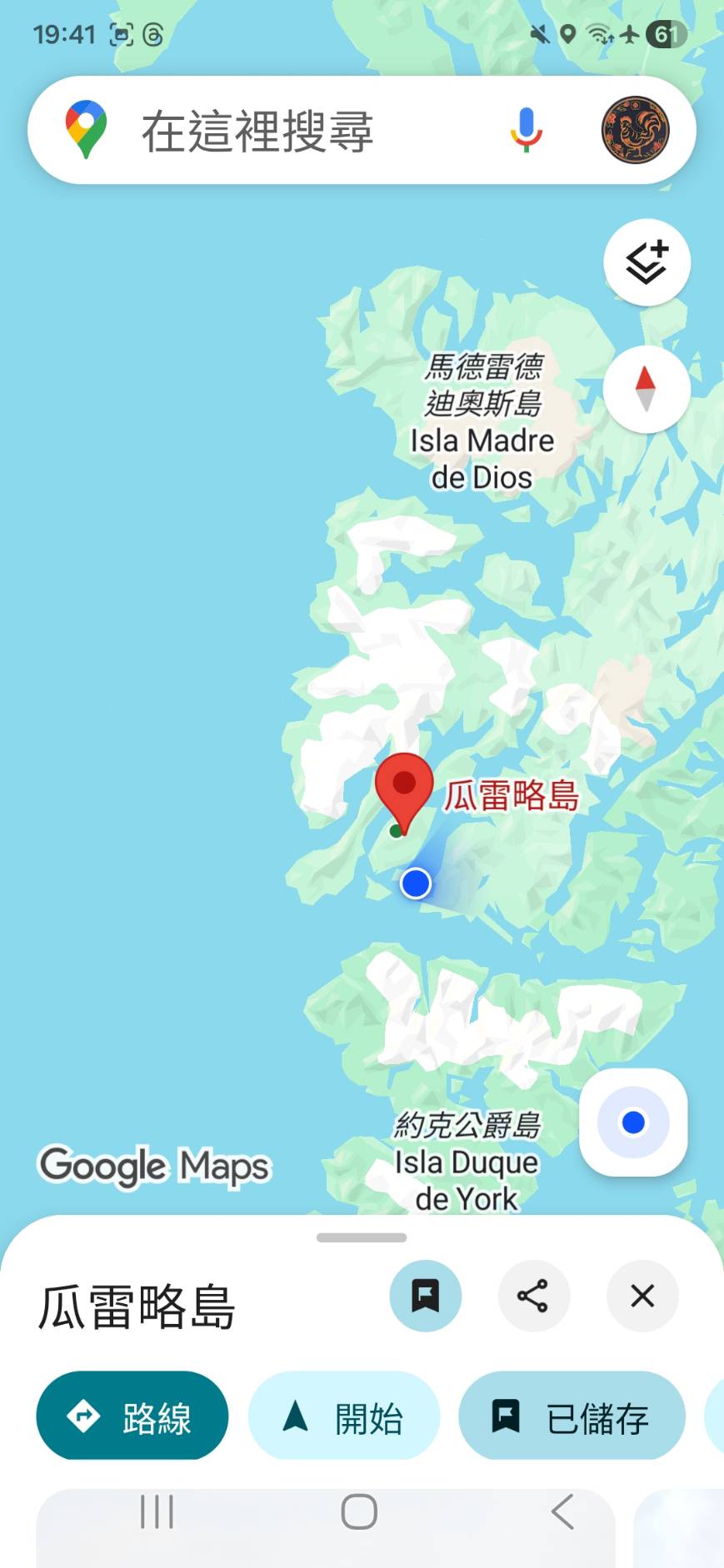Share 瓜雷略島 location

coord(533,1296)
